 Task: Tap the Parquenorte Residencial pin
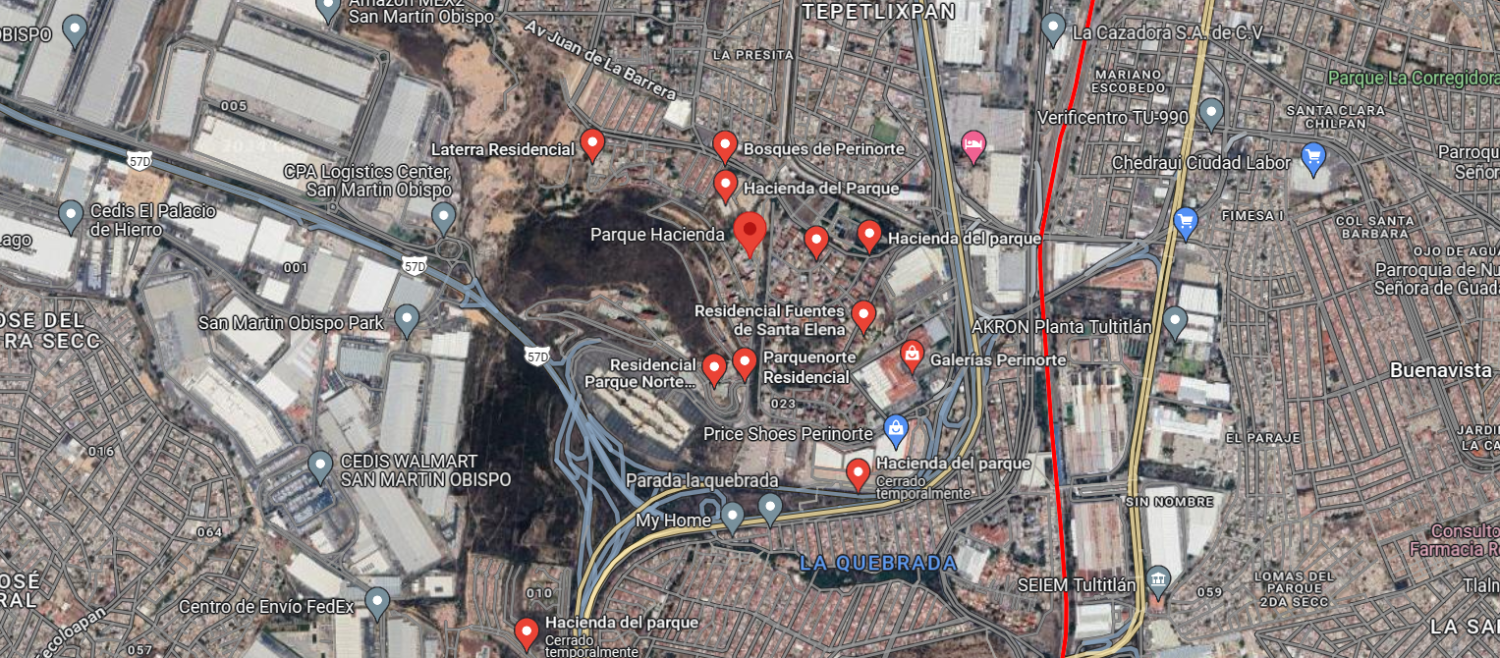point(744,364)
